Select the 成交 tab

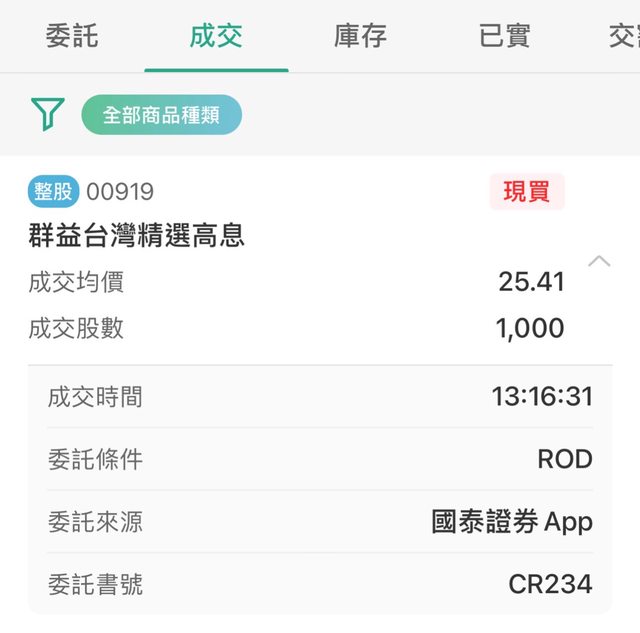(x=216, y=37)
